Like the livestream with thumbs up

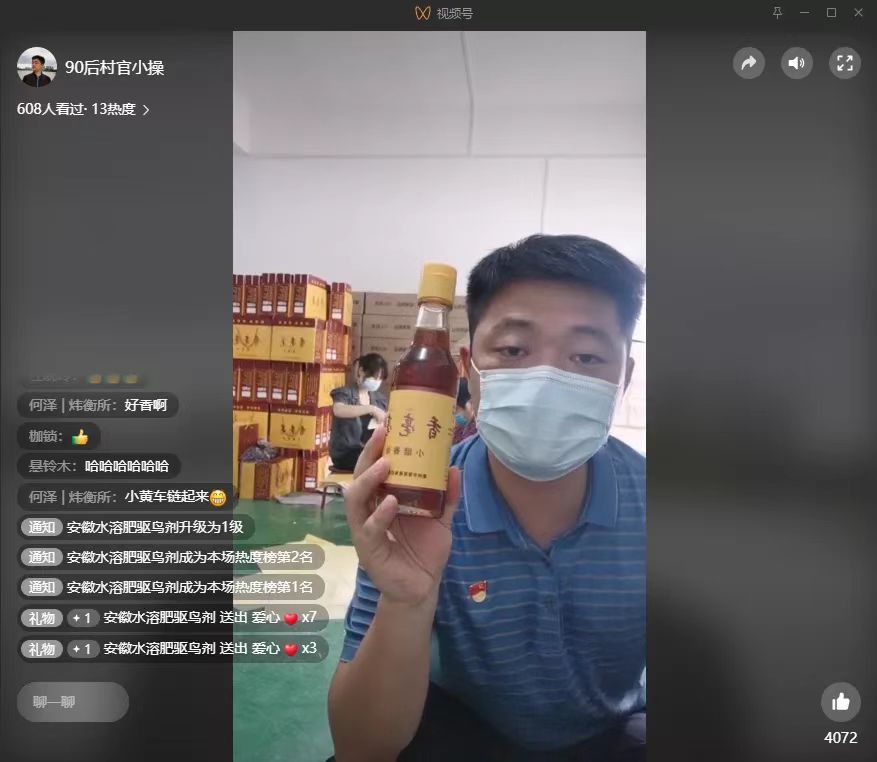(x=840, y=702)
